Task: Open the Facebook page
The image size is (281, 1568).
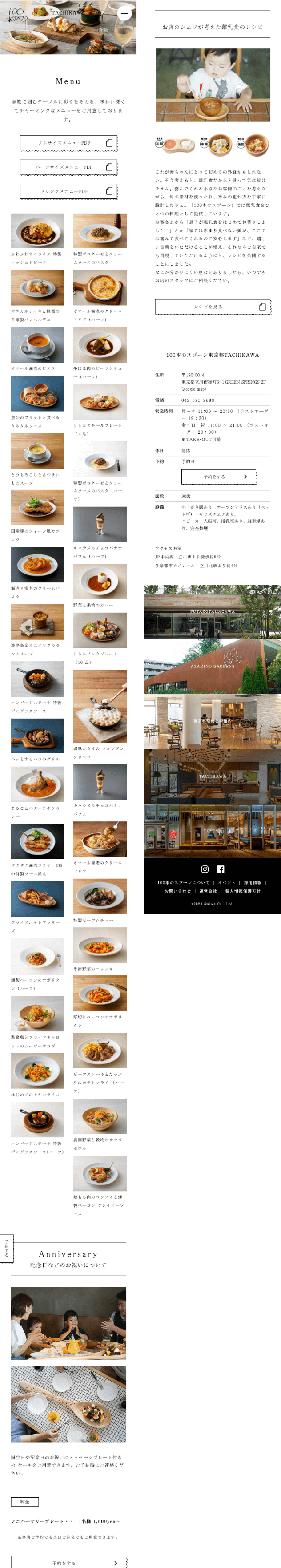Action: (x=220, y=869)
